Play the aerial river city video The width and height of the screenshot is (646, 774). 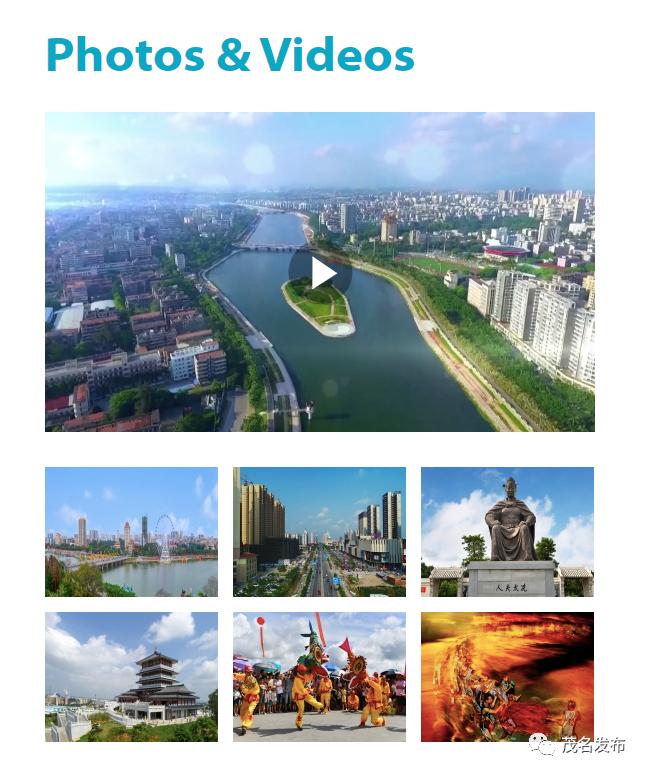click(x=320, y=273)
